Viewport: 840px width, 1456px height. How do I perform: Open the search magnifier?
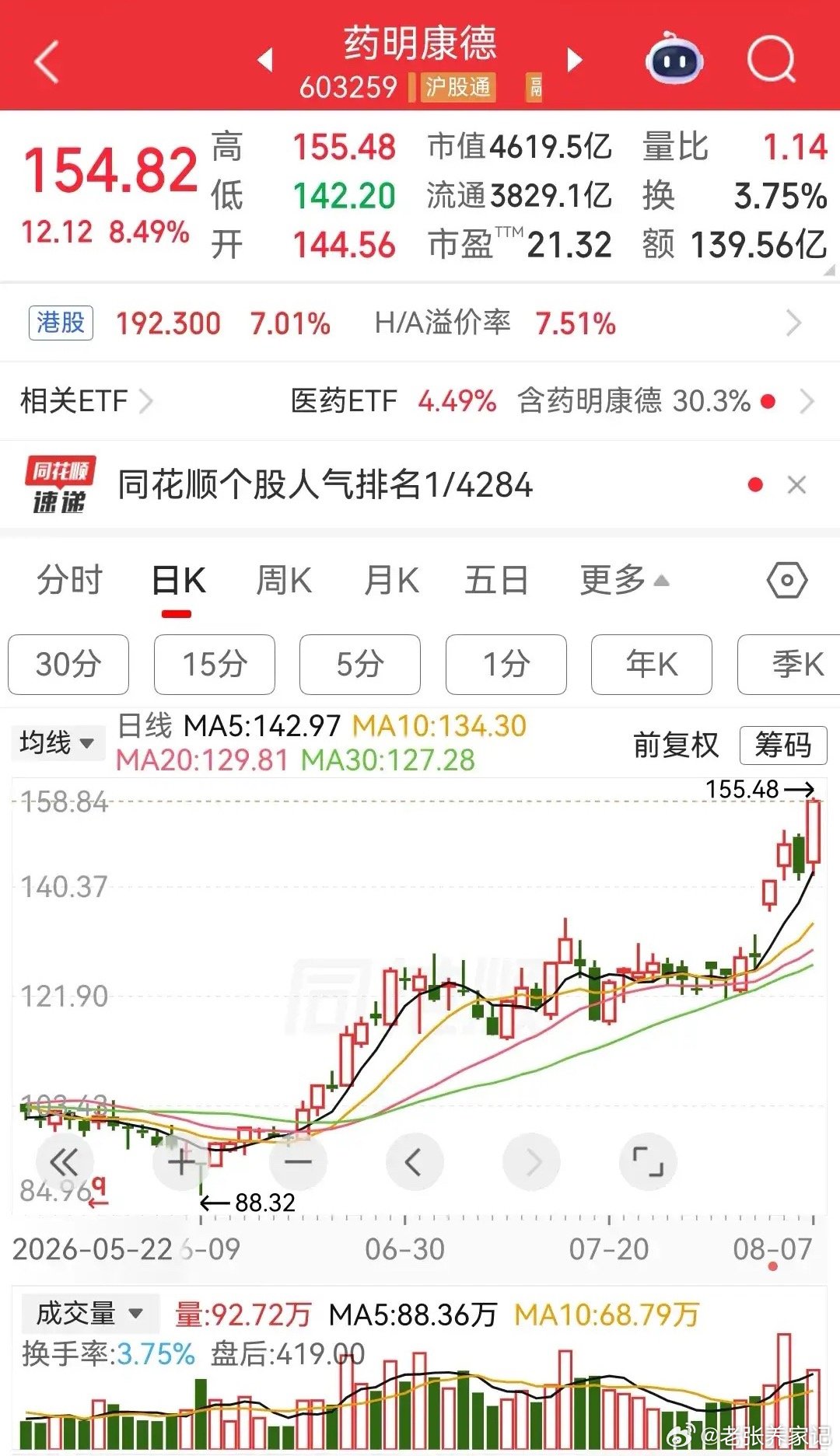pyautogui.click(x=772, y=59)
